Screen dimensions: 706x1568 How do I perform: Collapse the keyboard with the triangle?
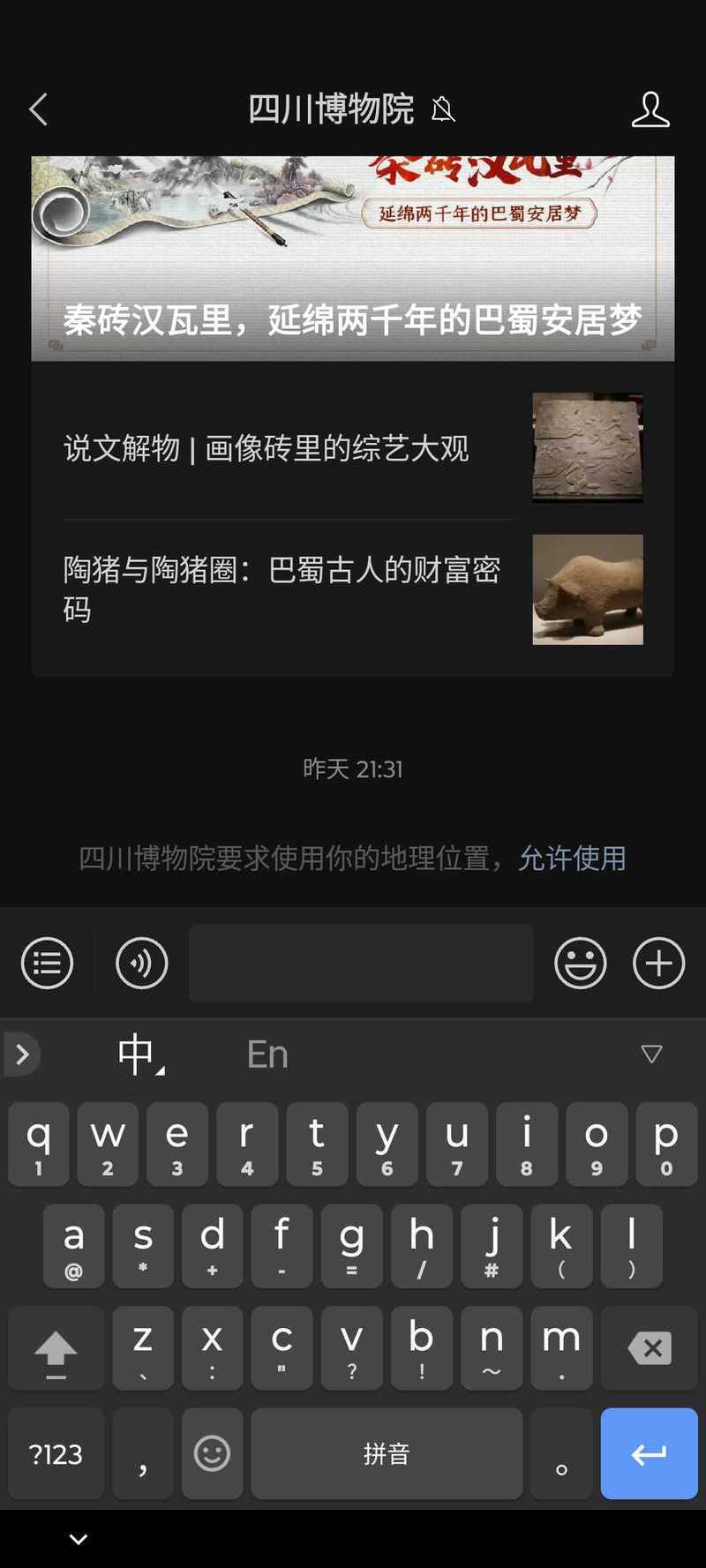(651, 1054)
